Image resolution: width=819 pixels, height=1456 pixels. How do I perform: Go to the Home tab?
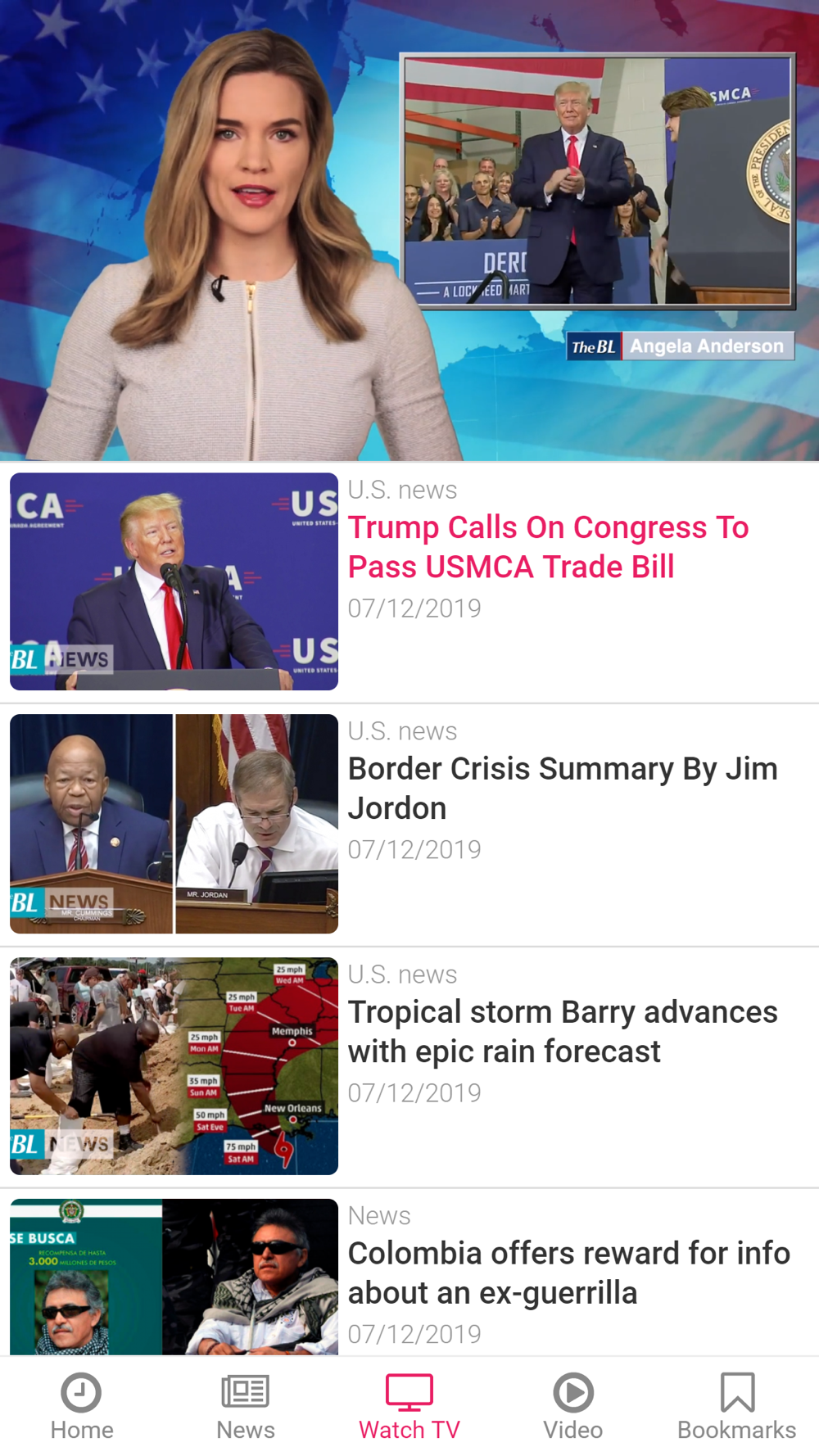[82, 1407]
